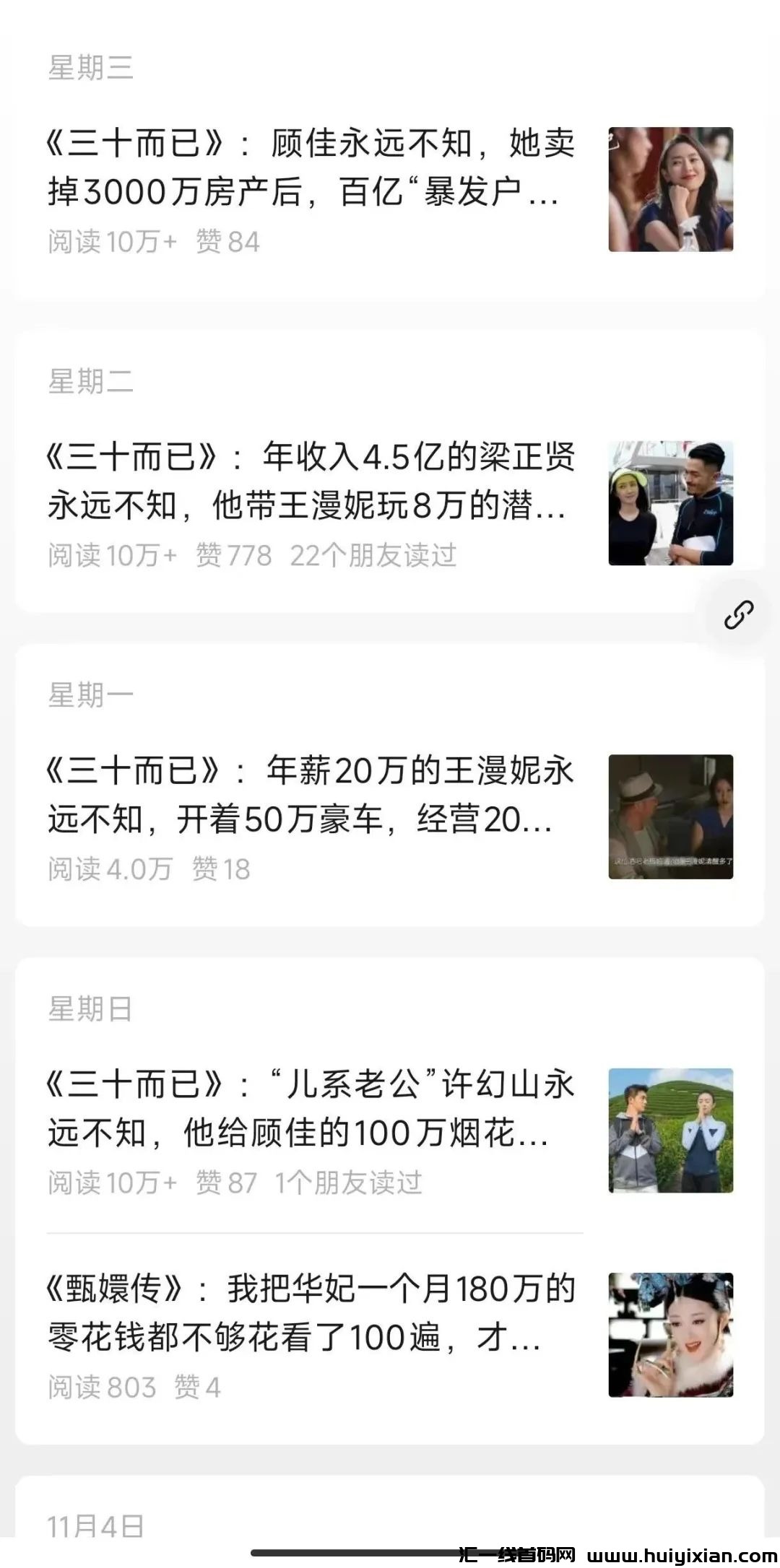Open the article about 梁正贤 earning 4.5亿
780x1568 pixels.
click(x=312, y=481)
